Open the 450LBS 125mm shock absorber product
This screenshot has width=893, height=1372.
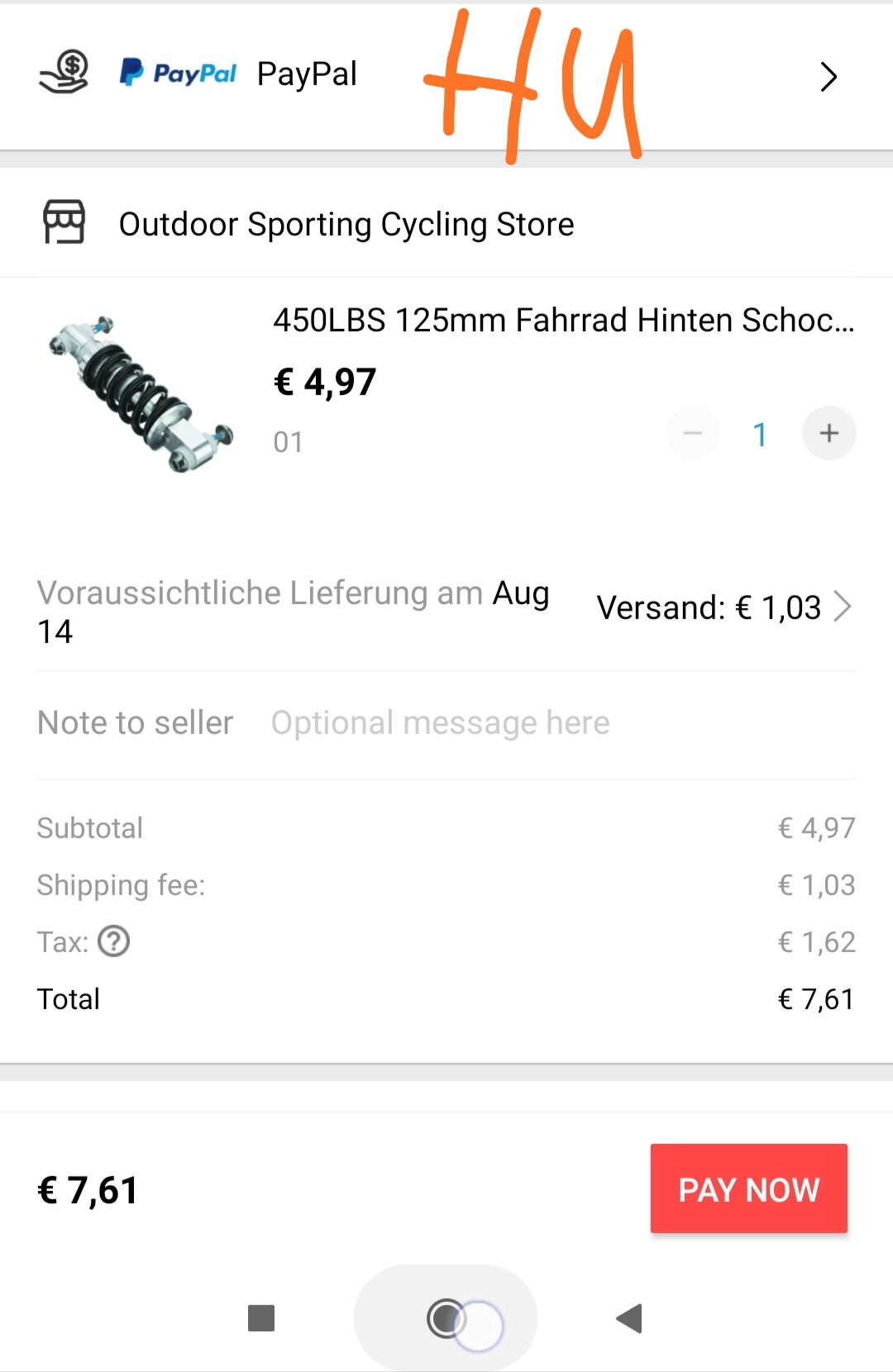tap(562, 321)
